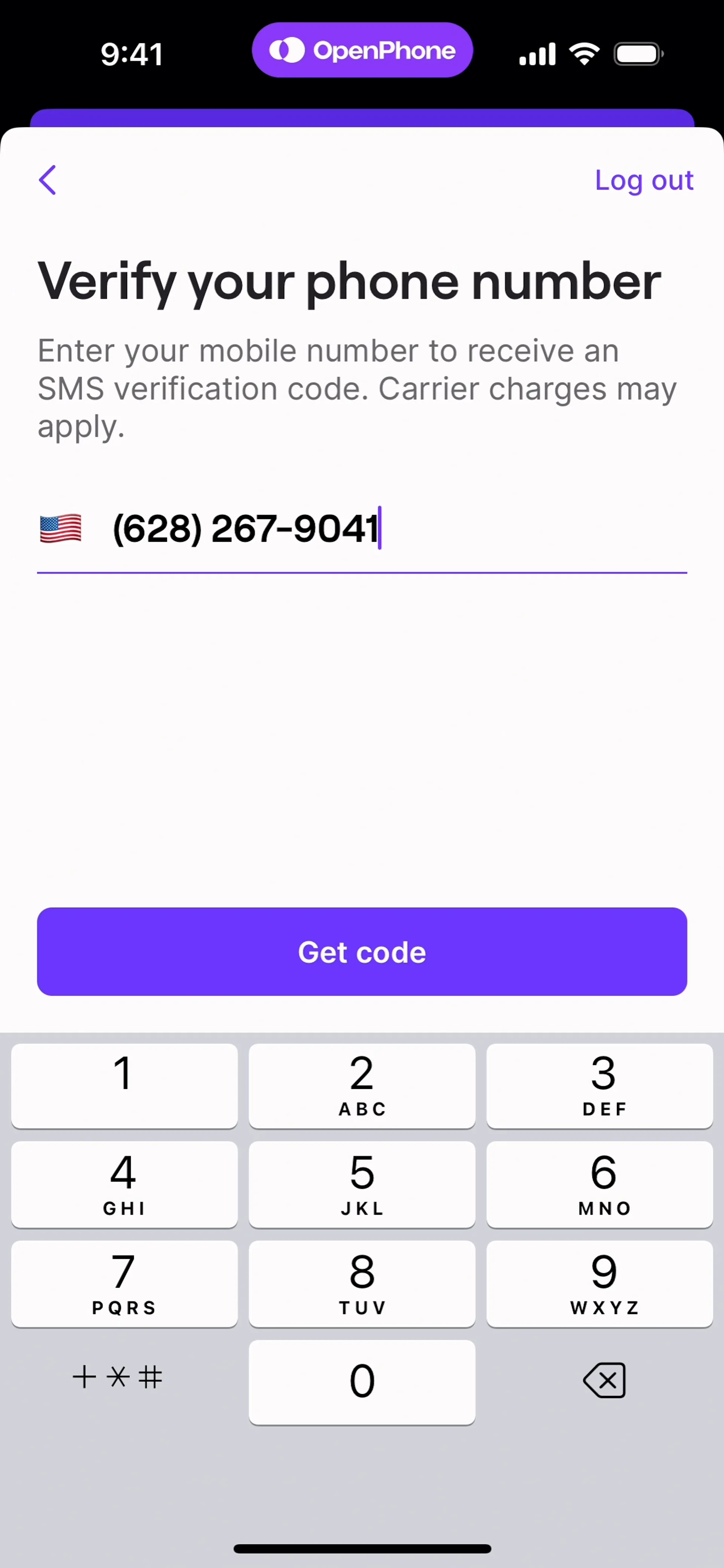Image resolution: width=724 pixels, height=1568 pixels.
Task: Open the OpenPhone pill in the status bar
Action: [x=362, y=51]
